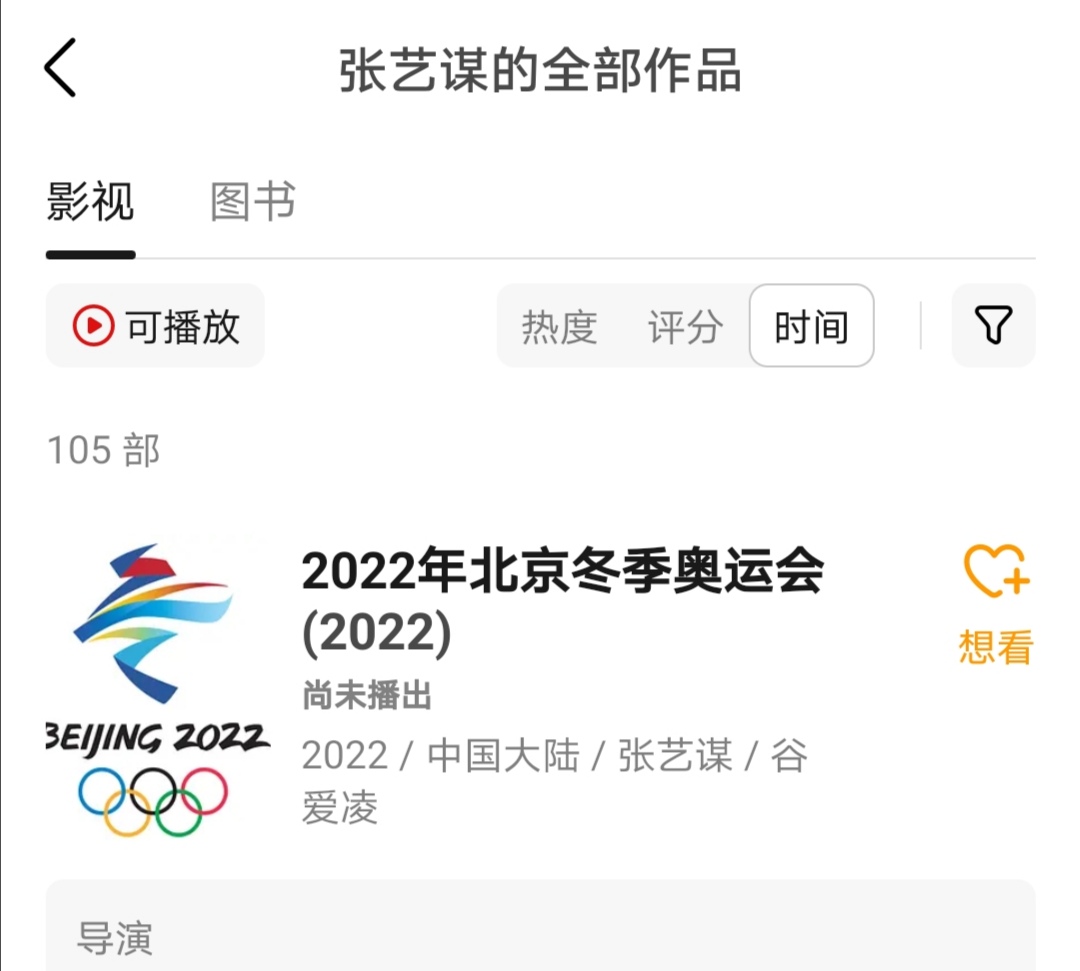The width and height of the screenshot is (1080, 971).
Task: Switch to the 图书 tab
Action: tap(252, 202)
